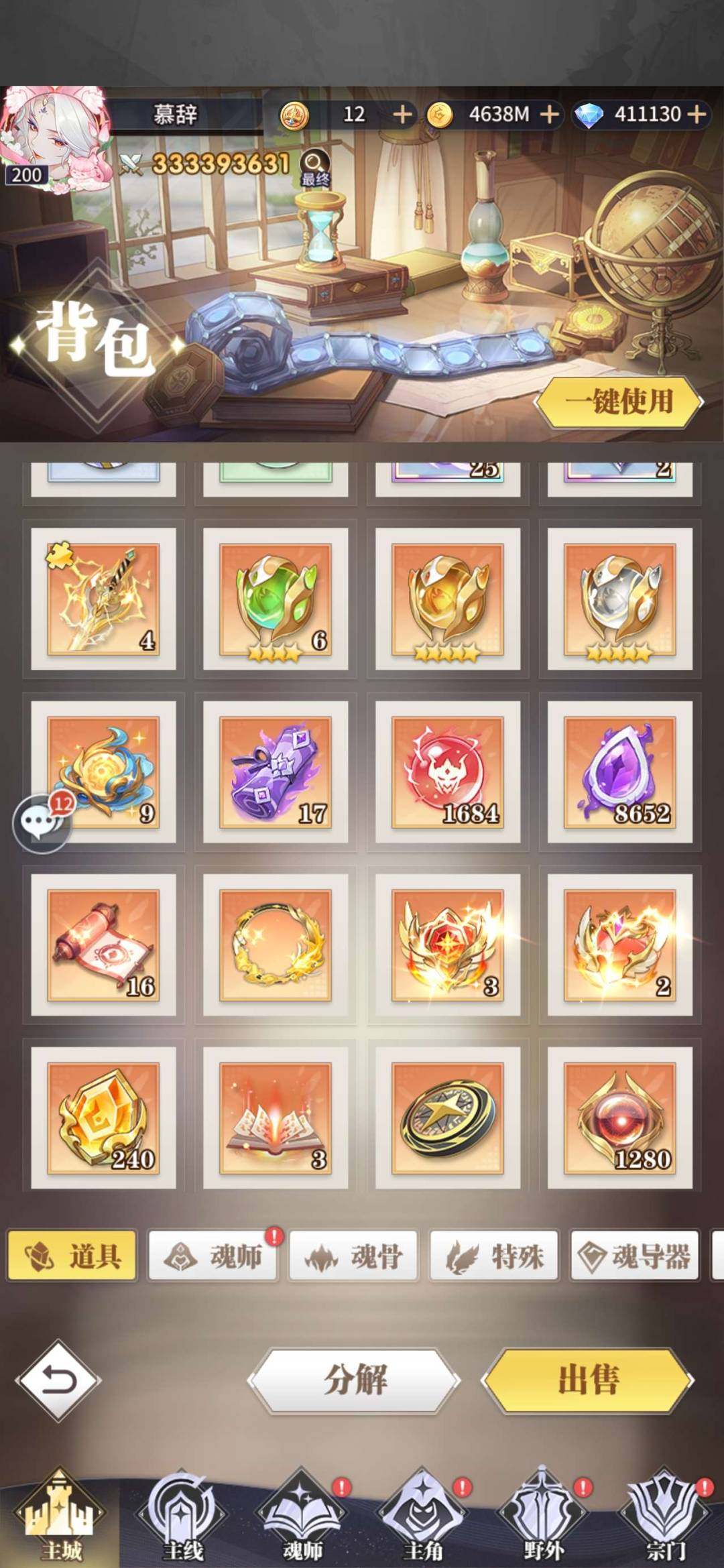724x1568 pixels.
Task: Select the 道具 category tab
Action: pos(72,1256)
